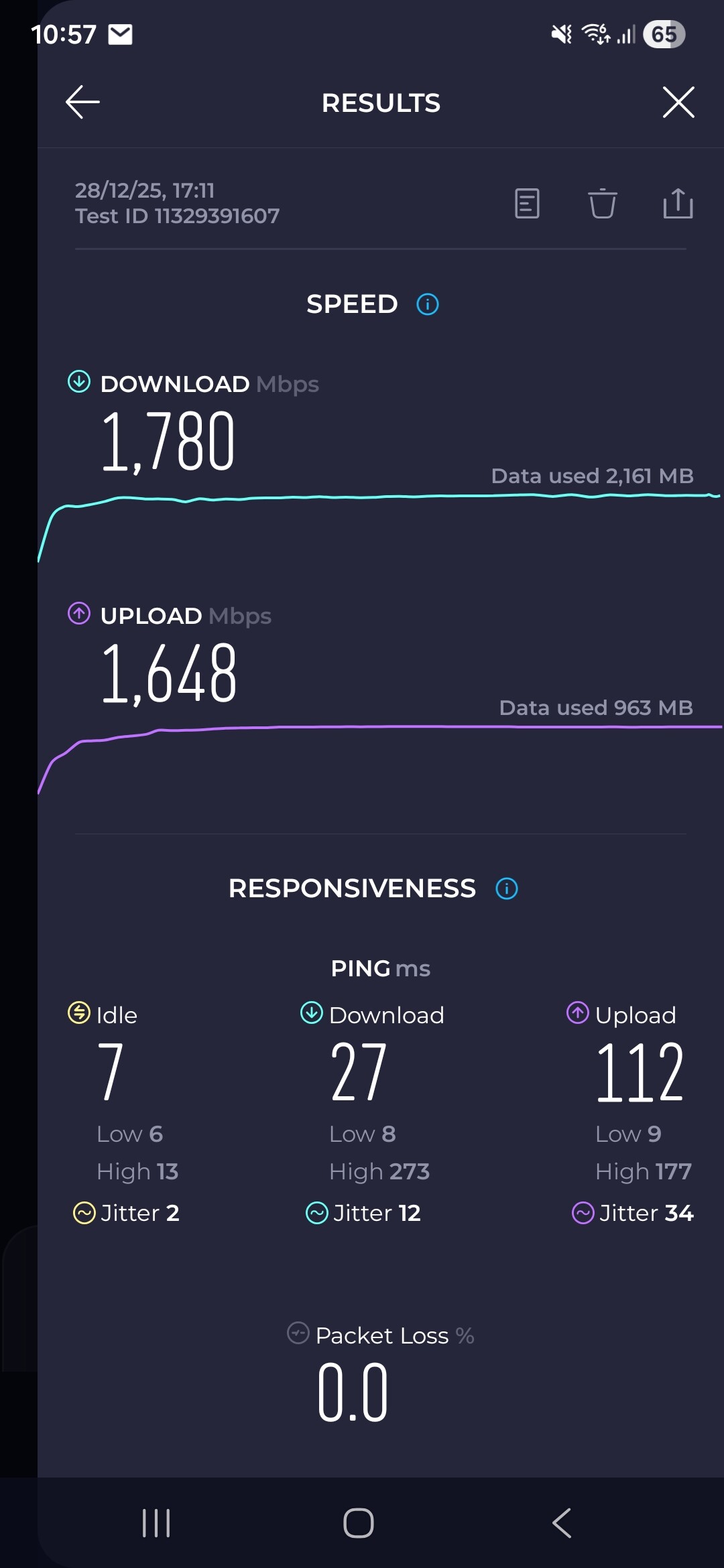This screenshot has width=724, height=1568.
Task: Show info about the Responsiveness section
Action: 507,889
